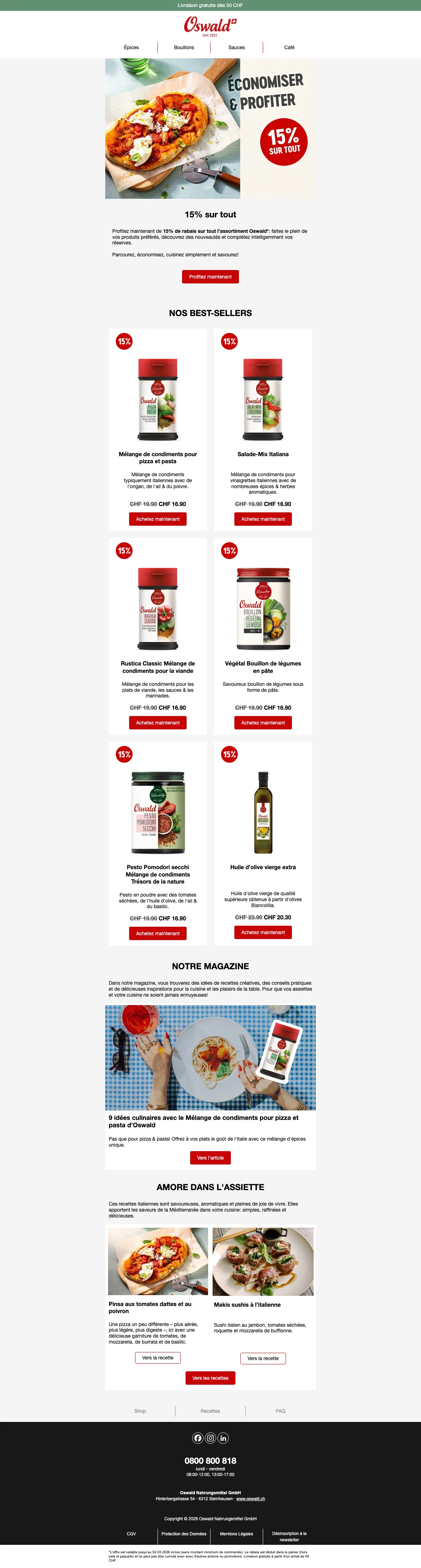The height and width of the screenshot is (1568, 421).
Task: Go to the Bouillons category
Action: coord(184,47)
